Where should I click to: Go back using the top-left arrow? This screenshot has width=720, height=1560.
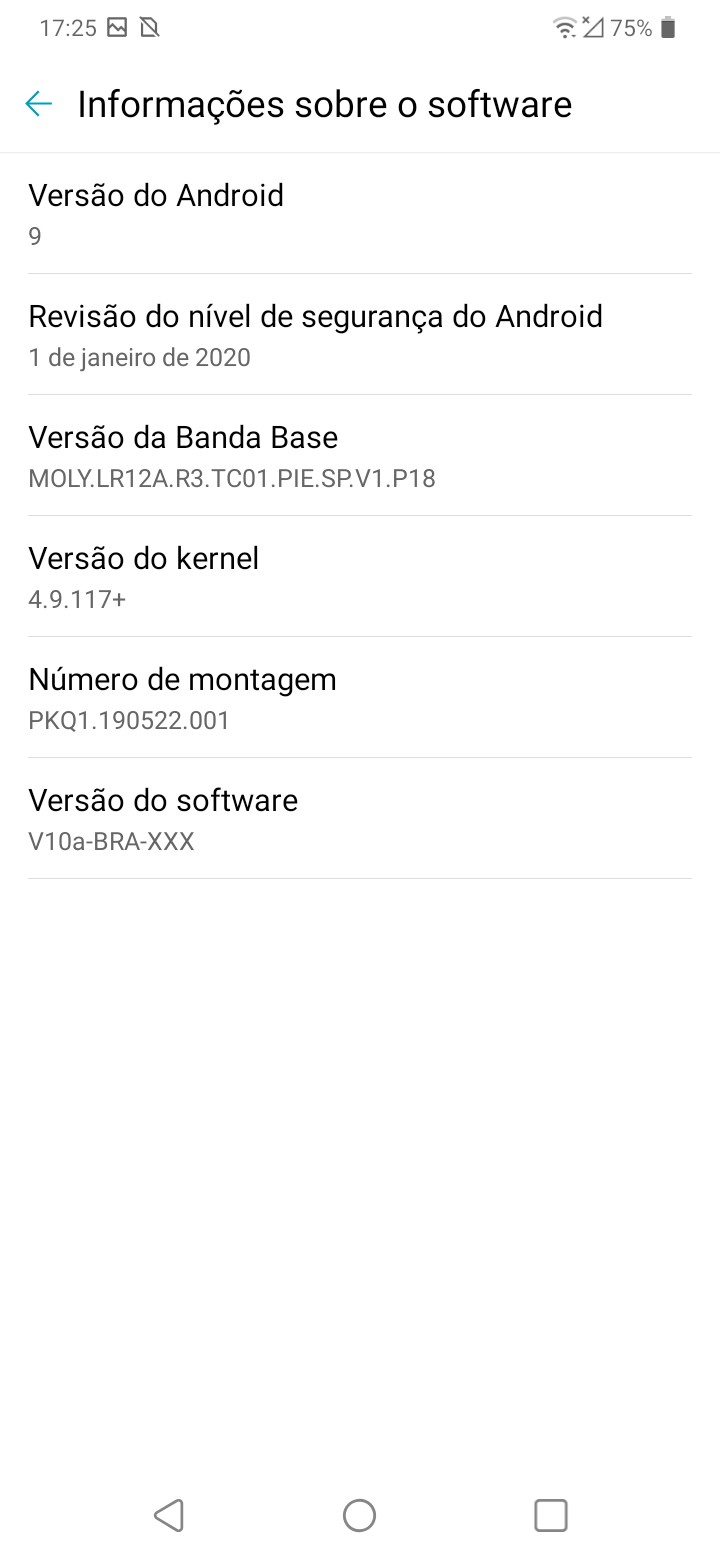[38, 104]
